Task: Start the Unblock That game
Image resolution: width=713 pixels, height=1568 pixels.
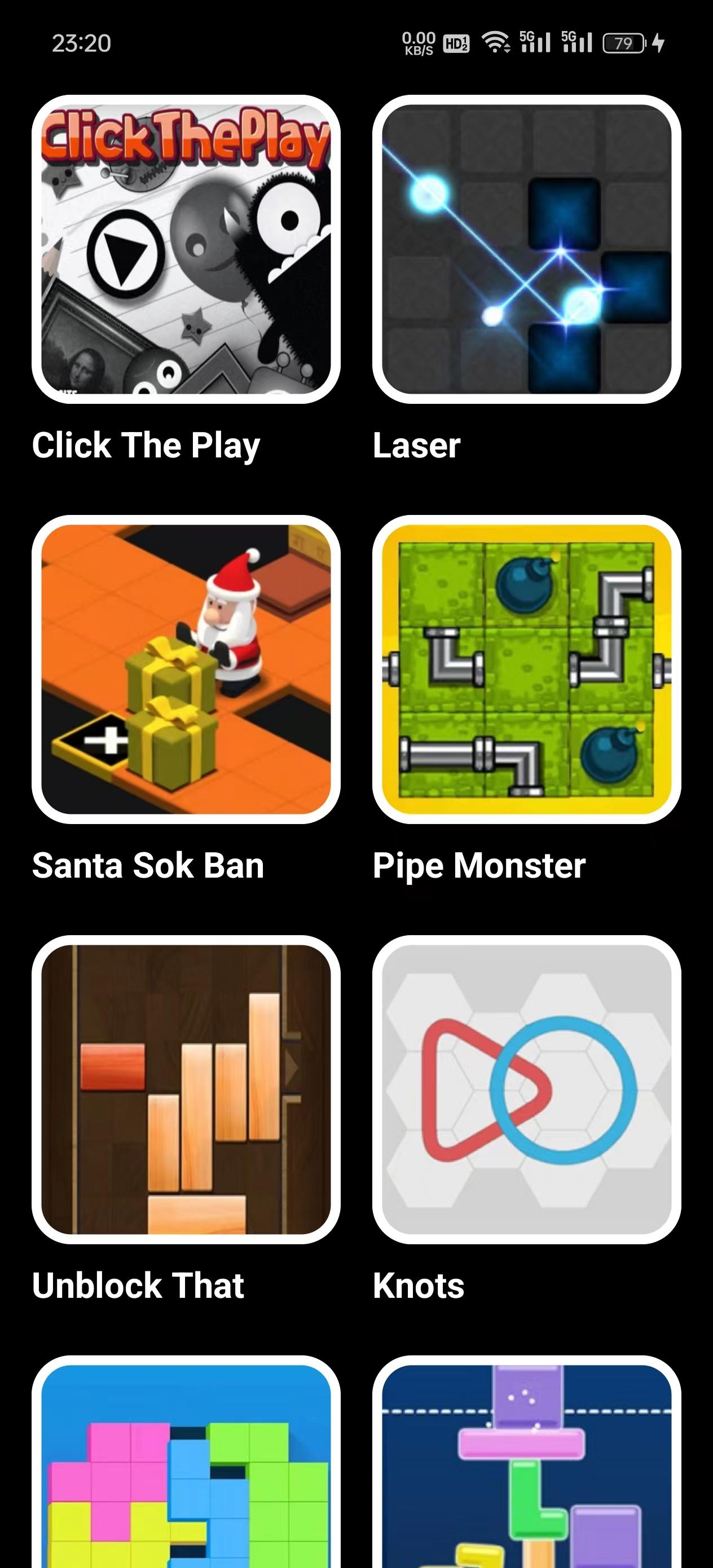Action: (x=186, y=1089)
